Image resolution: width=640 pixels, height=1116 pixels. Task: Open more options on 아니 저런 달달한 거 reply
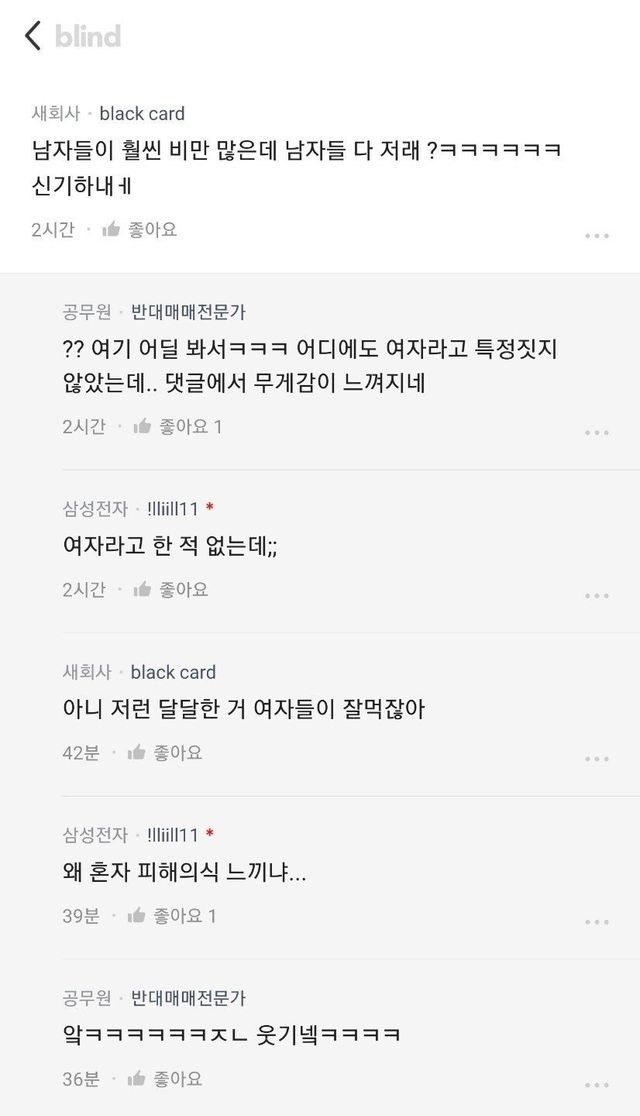[597, 759]
